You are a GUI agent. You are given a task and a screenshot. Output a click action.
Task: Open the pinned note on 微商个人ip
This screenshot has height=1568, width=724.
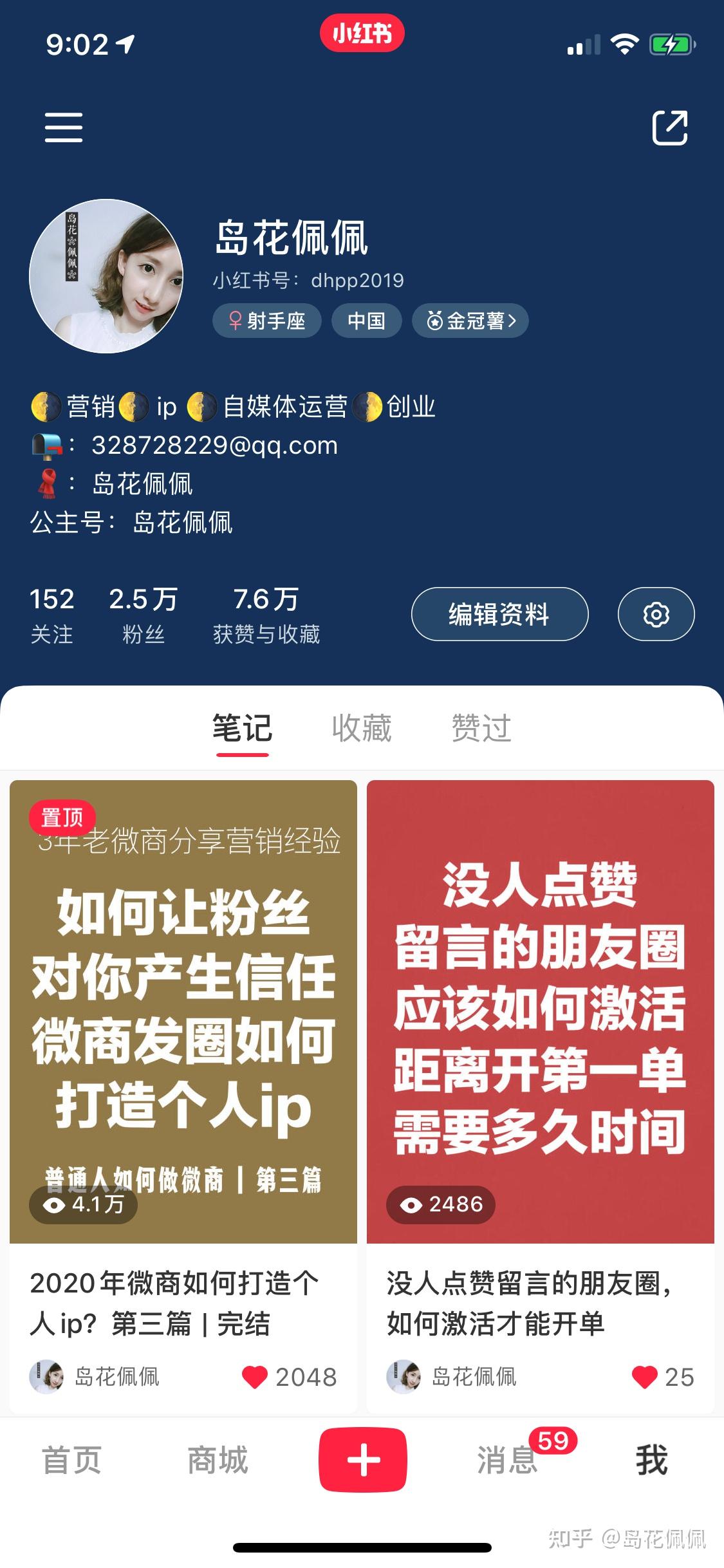183,1011
